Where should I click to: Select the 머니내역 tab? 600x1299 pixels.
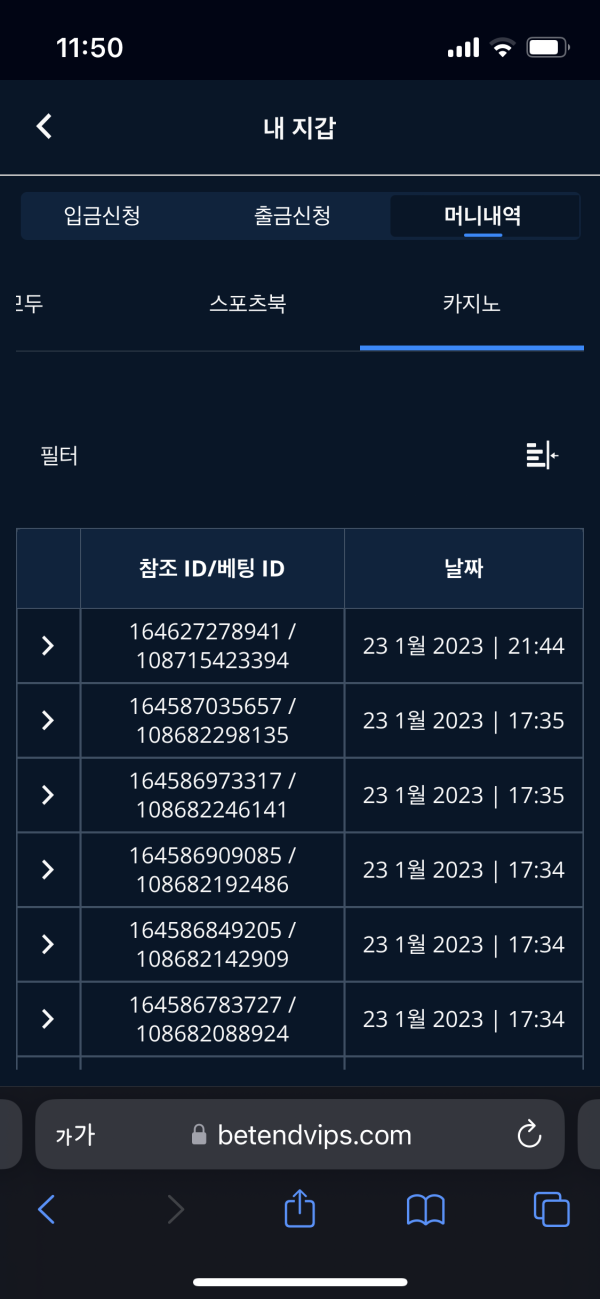(x=483, y=216)
